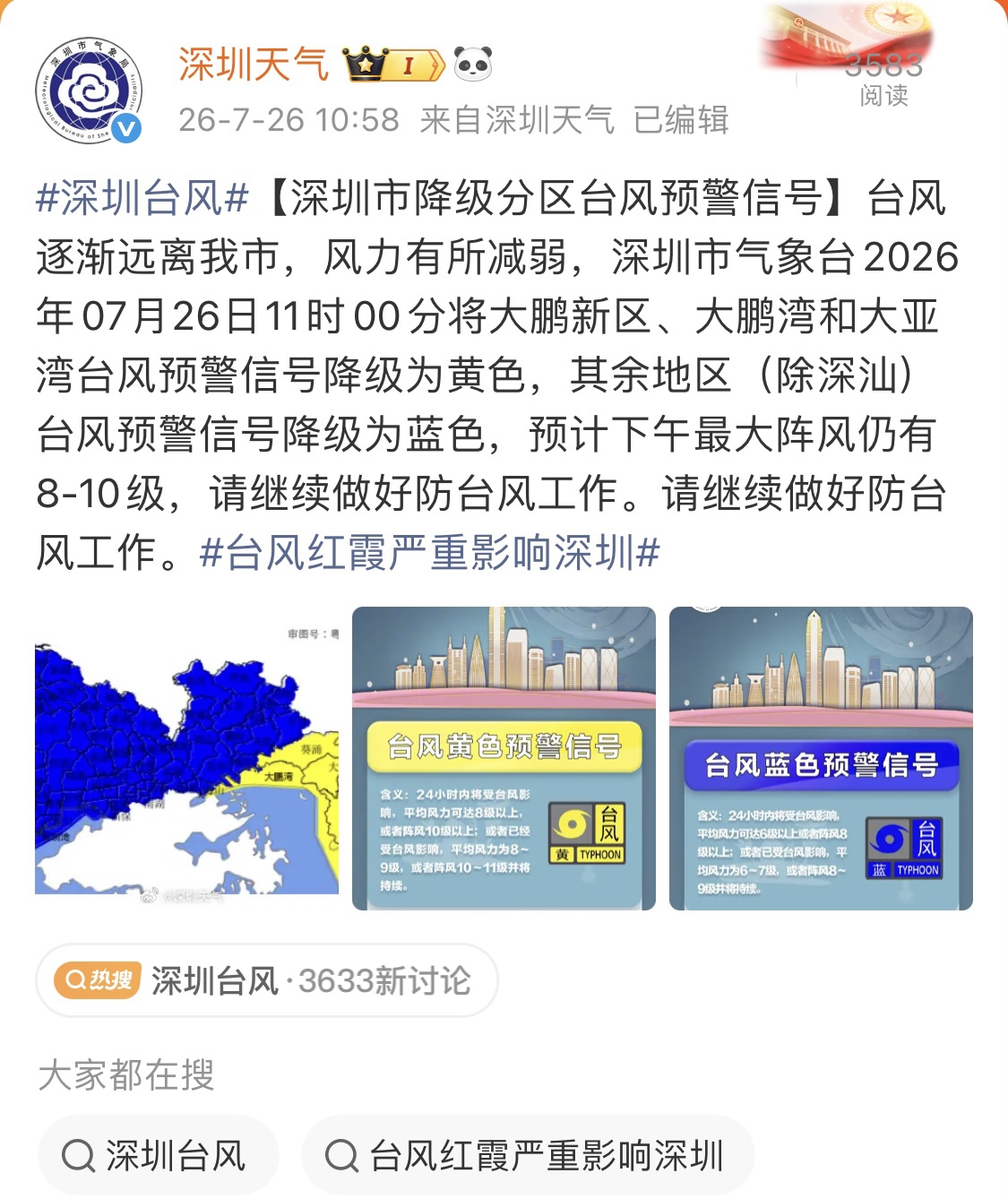Open 深圳天气 profile avatar
1008x1199 pixels.
pos(89,91)
